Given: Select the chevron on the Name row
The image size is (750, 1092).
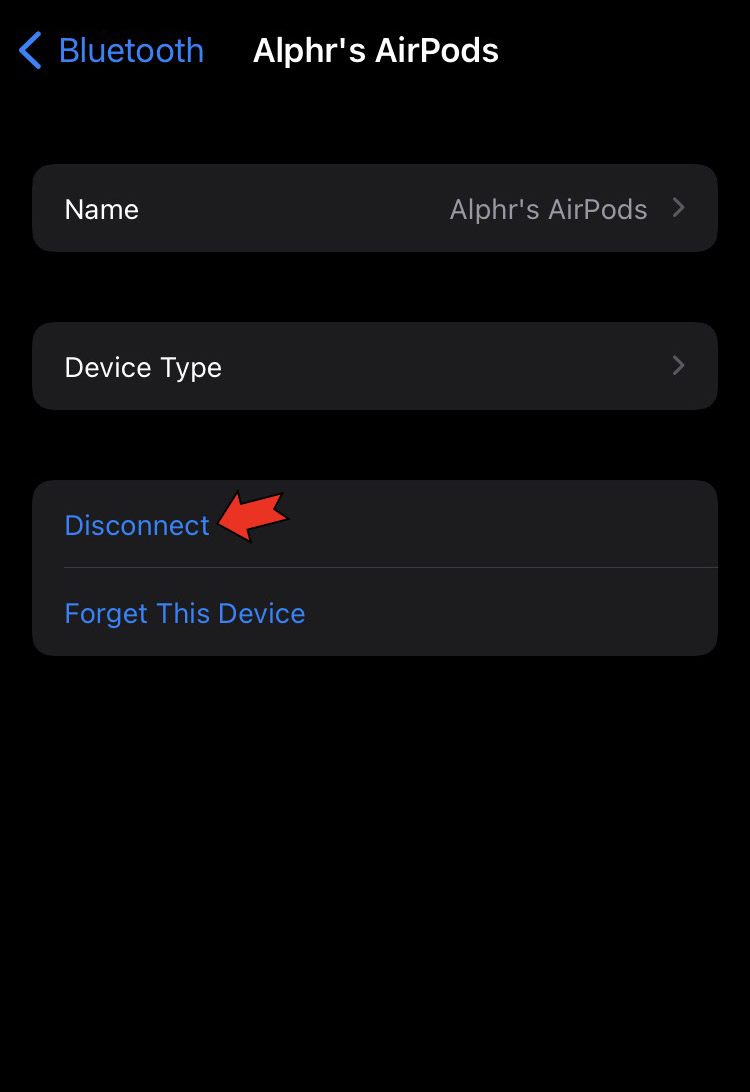Looking at the screenshot, I should pyautogui.click(x=679, y=208).
